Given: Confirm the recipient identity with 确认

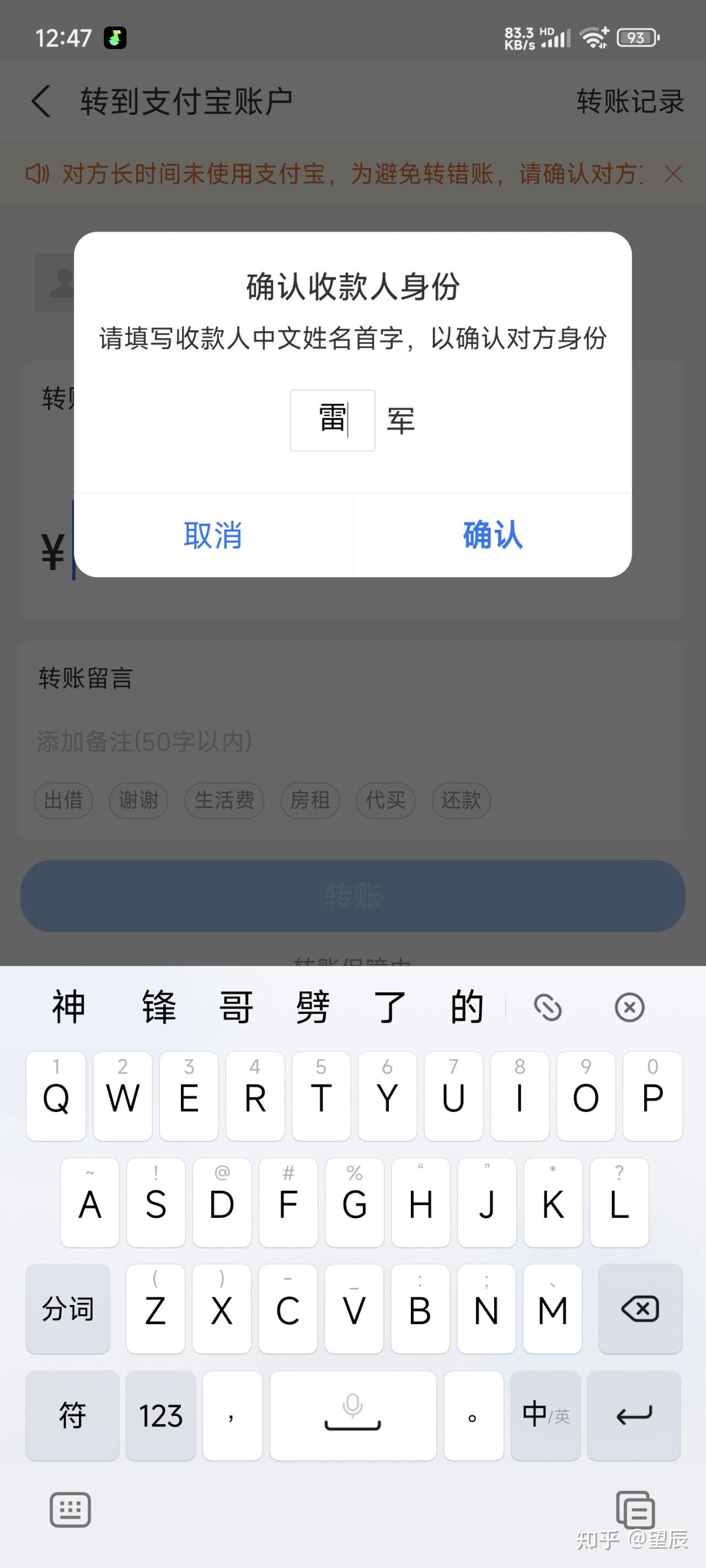Looking at the screenshot, I should (x=492, y=535).
